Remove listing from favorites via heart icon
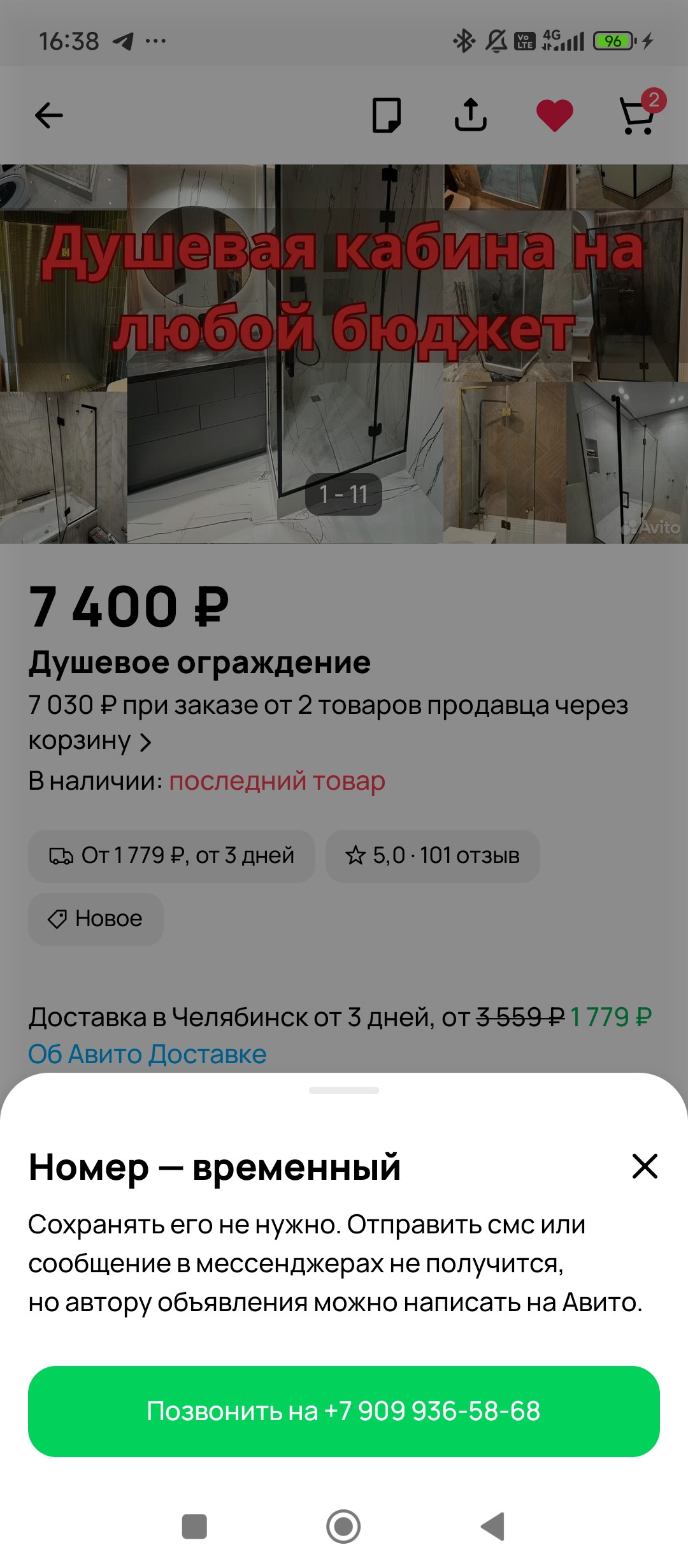Image resolution: width=688 pixels, height=1568 pixels. pos(554,115)
